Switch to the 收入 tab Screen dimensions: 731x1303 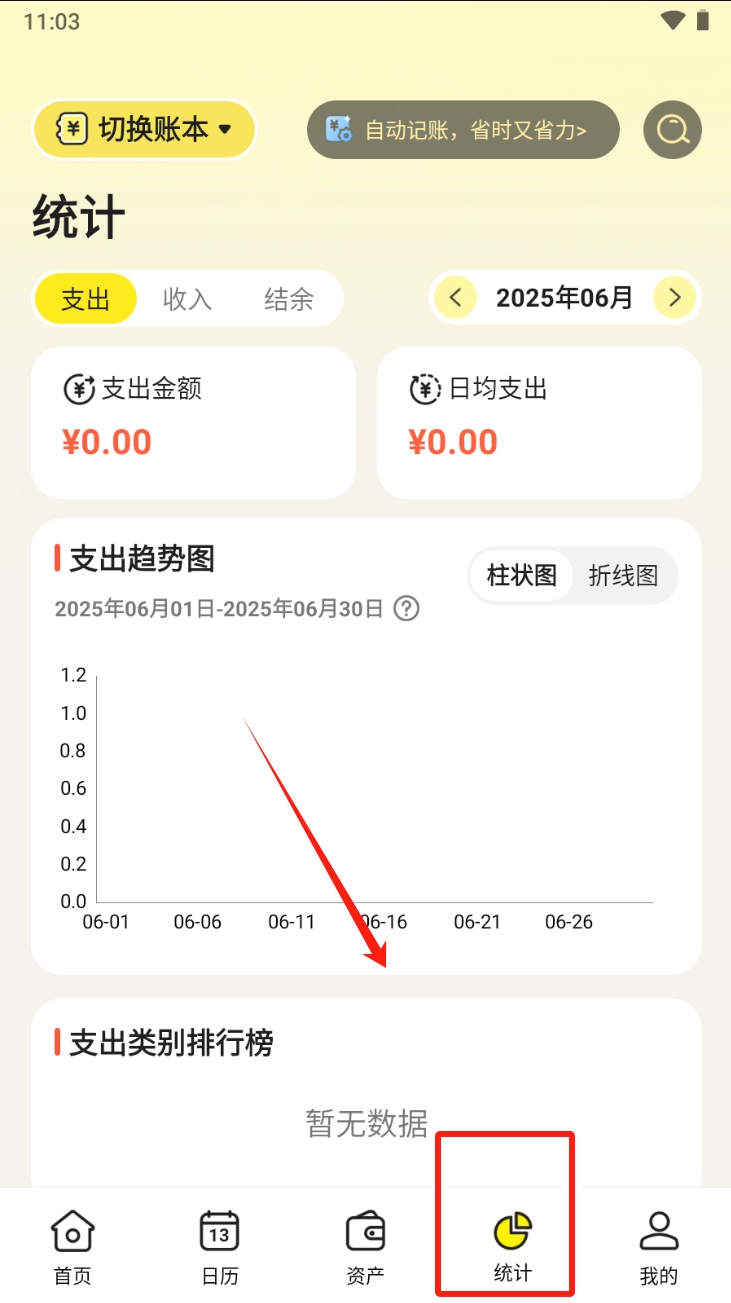coord(187,298)
